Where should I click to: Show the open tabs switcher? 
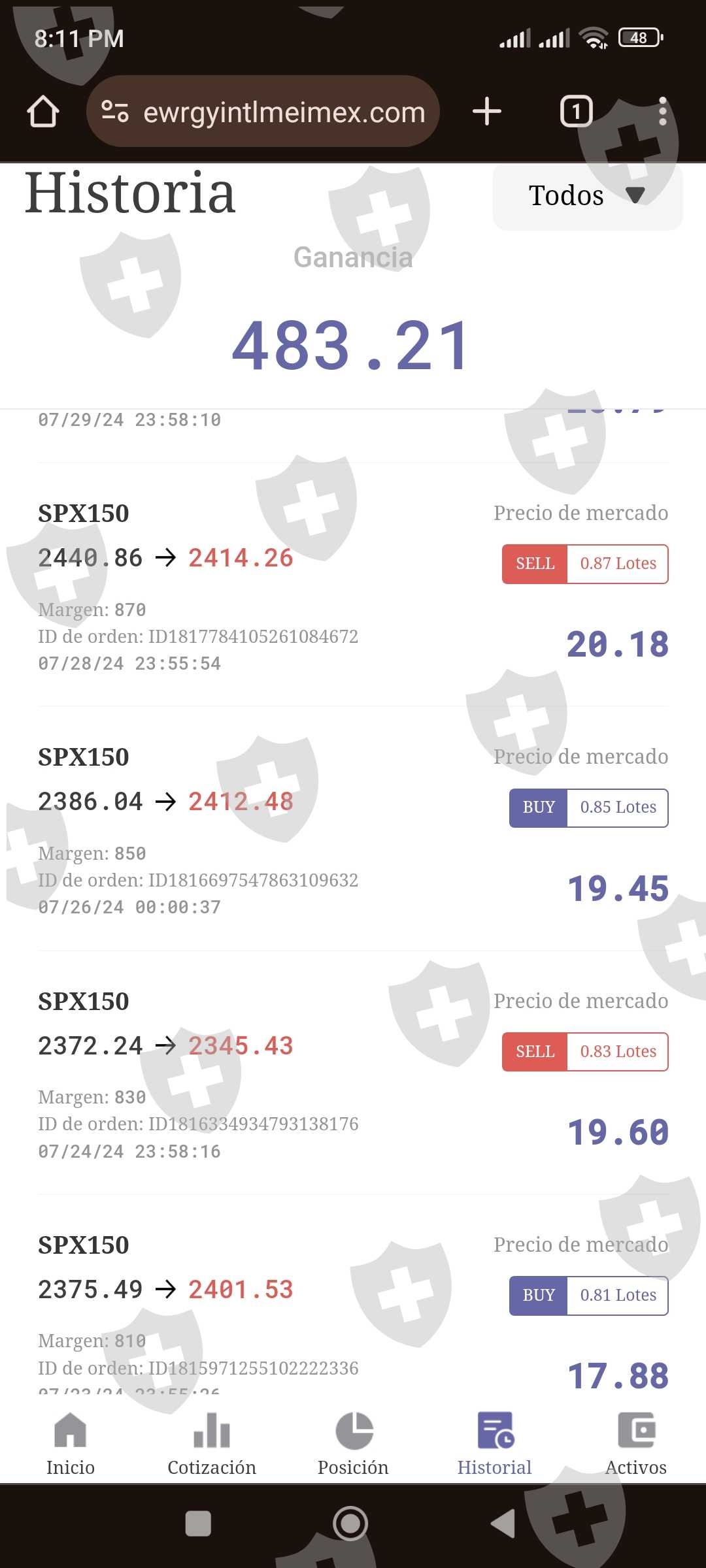pos(576,112)
